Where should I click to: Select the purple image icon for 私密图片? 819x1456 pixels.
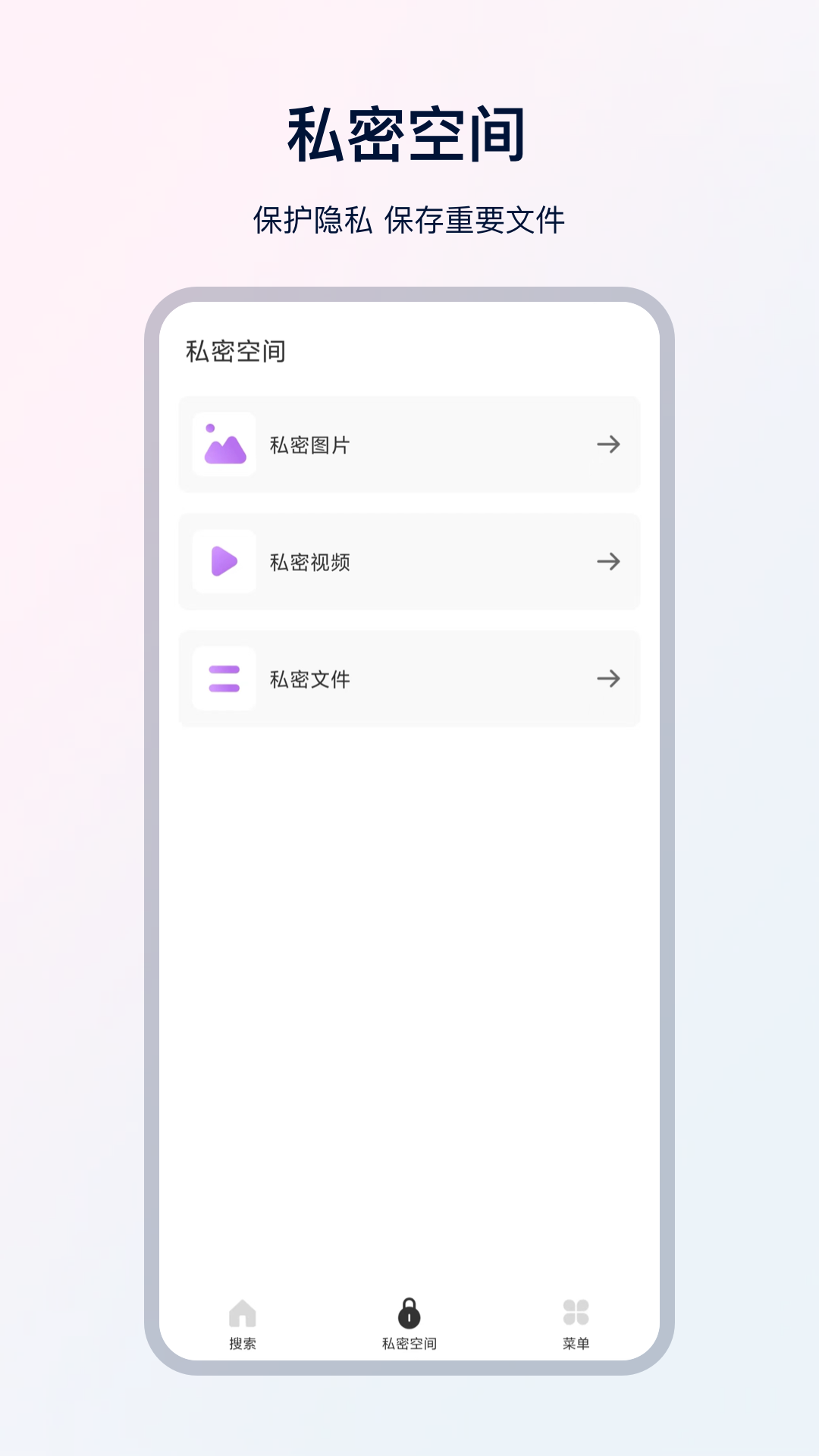tap(224, 444)
